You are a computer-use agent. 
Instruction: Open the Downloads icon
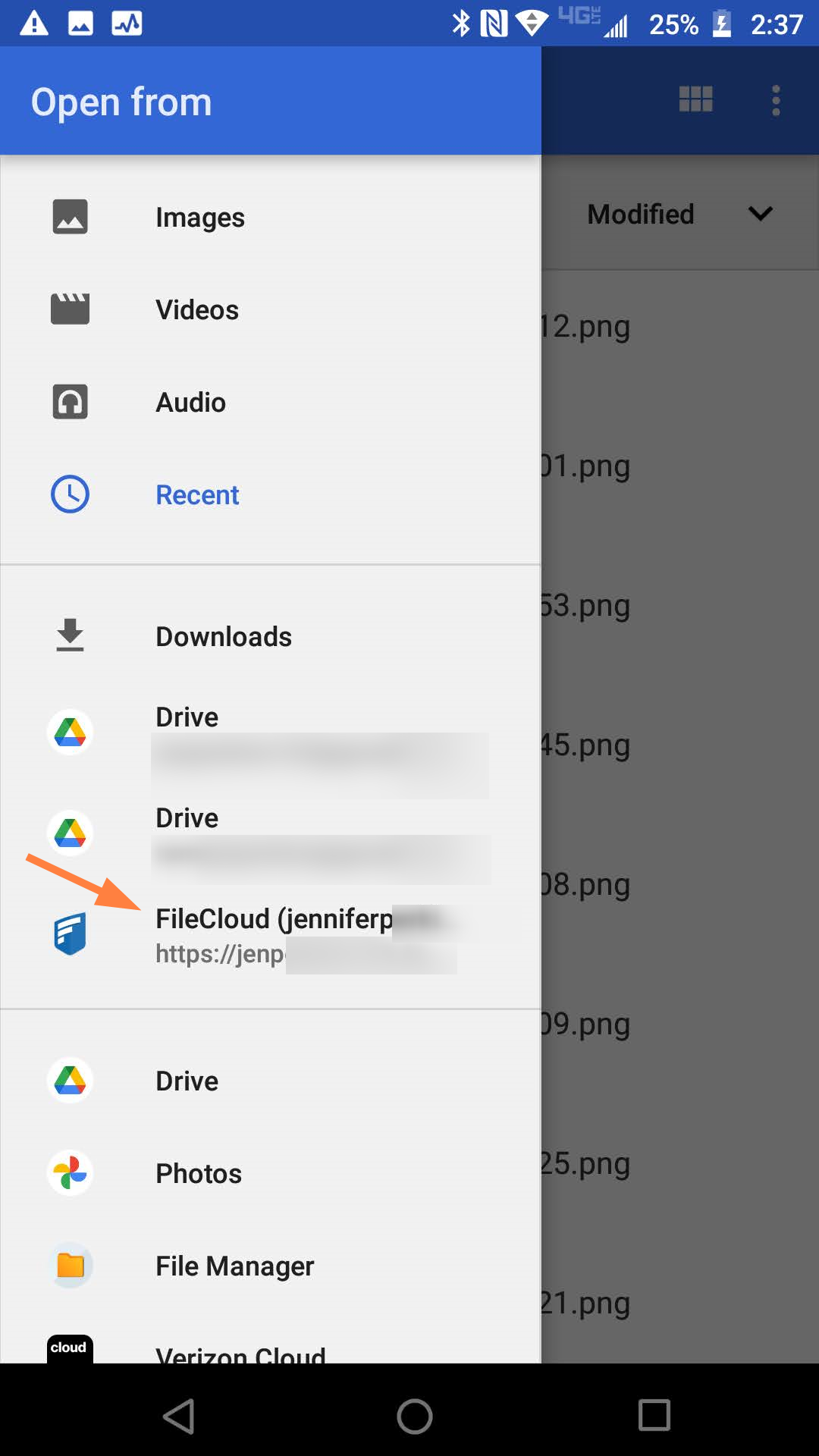[69, 636]
